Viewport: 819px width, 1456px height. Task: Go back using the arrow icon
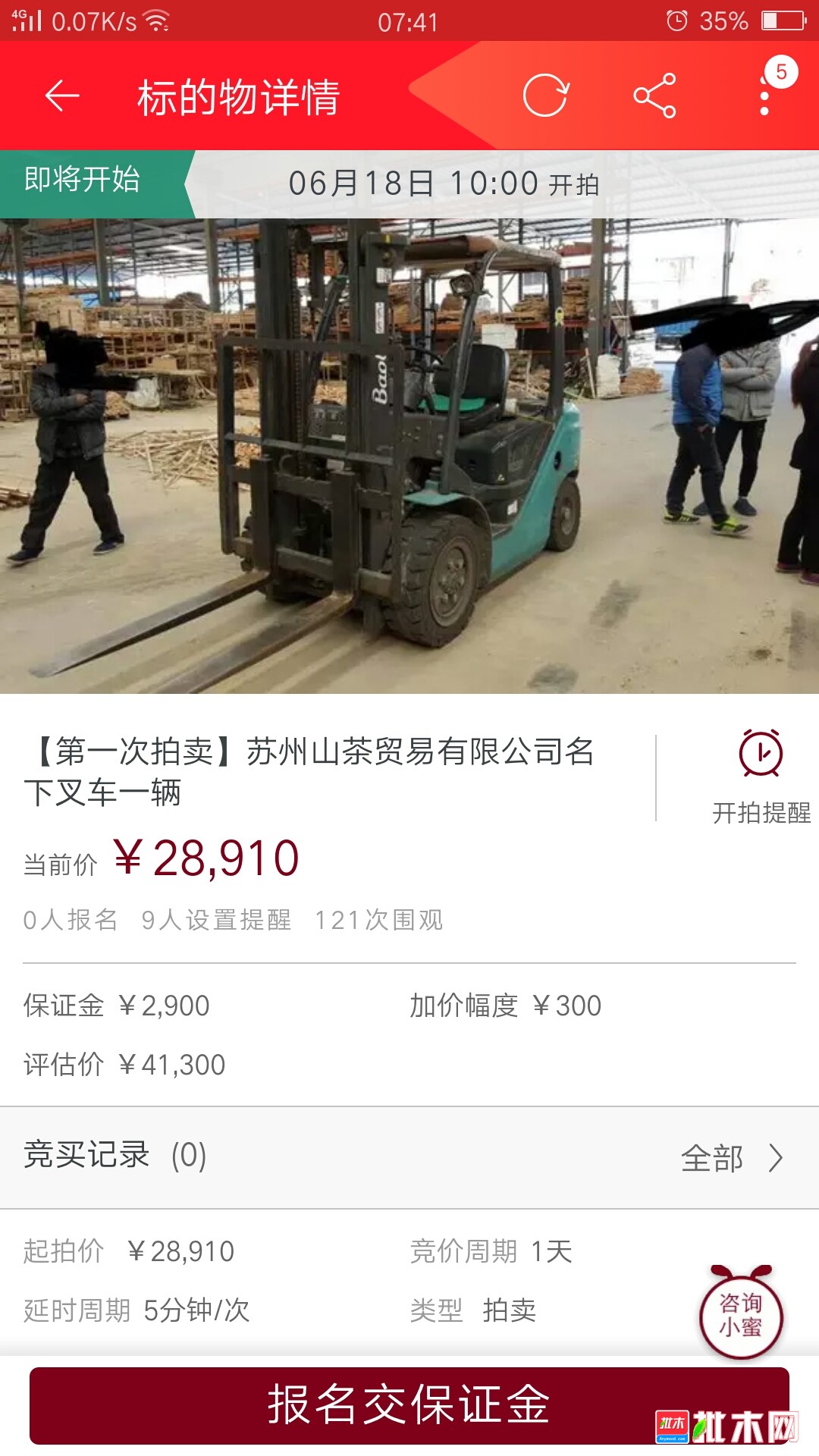pos(62,96)
